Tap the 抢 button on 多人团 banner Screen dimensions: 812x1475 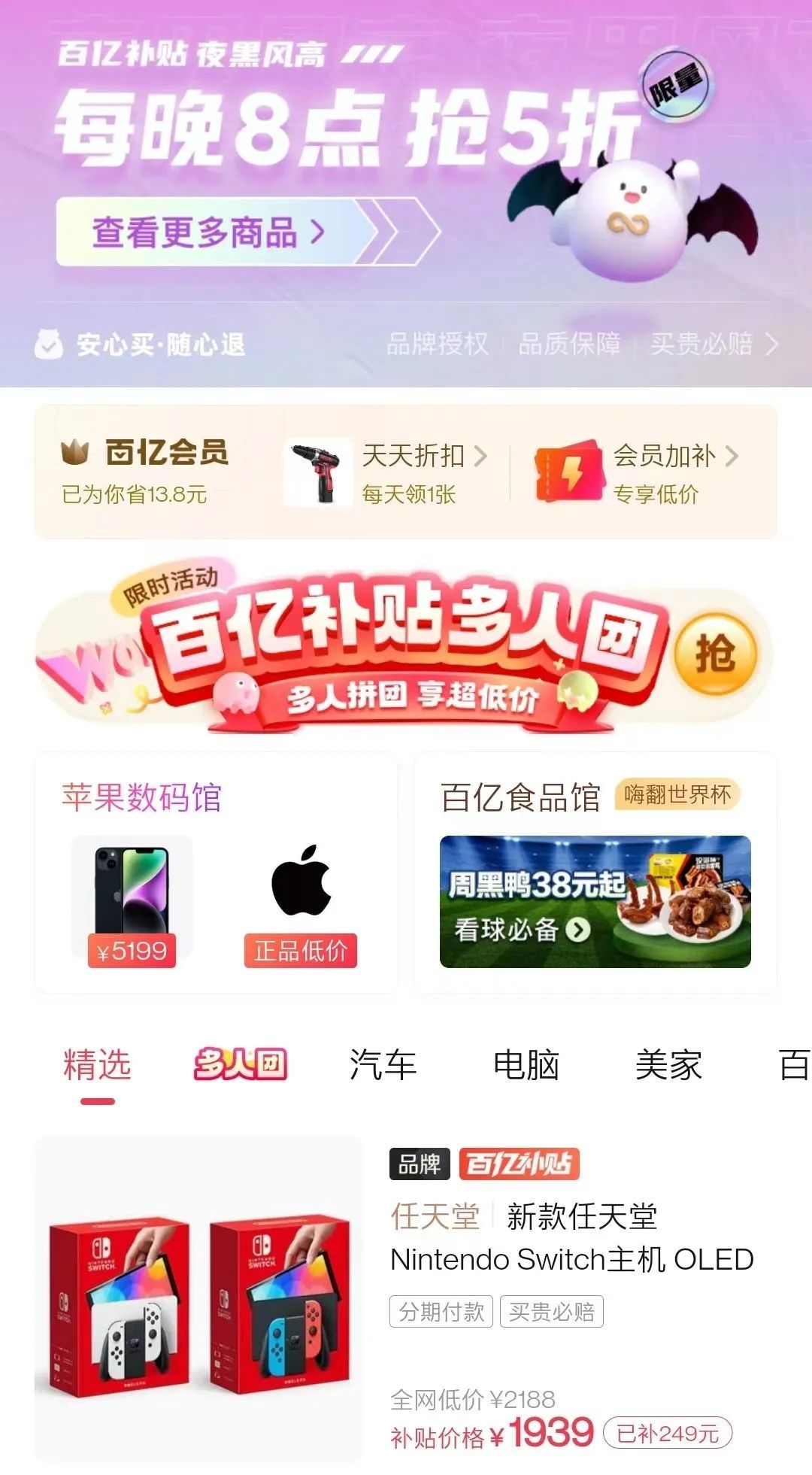pyautogui.click(x=715, y=653)
